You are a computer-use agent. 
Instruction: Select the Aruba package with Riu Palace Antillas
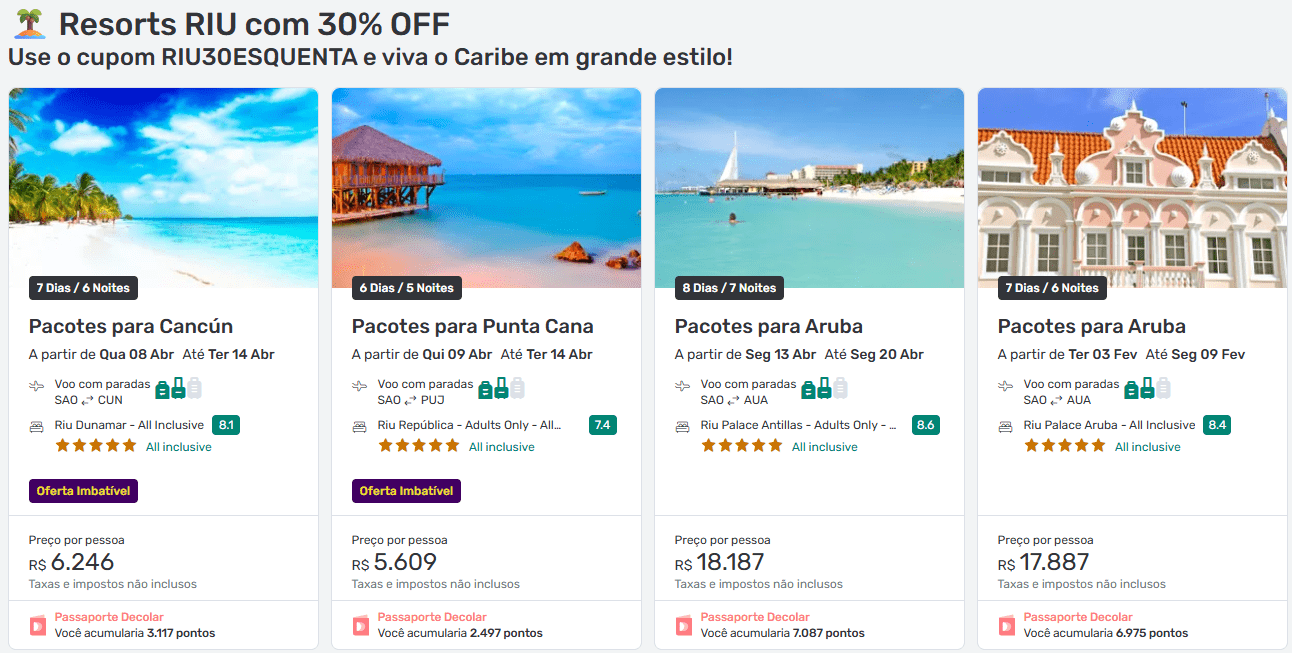tap(768, 326)
